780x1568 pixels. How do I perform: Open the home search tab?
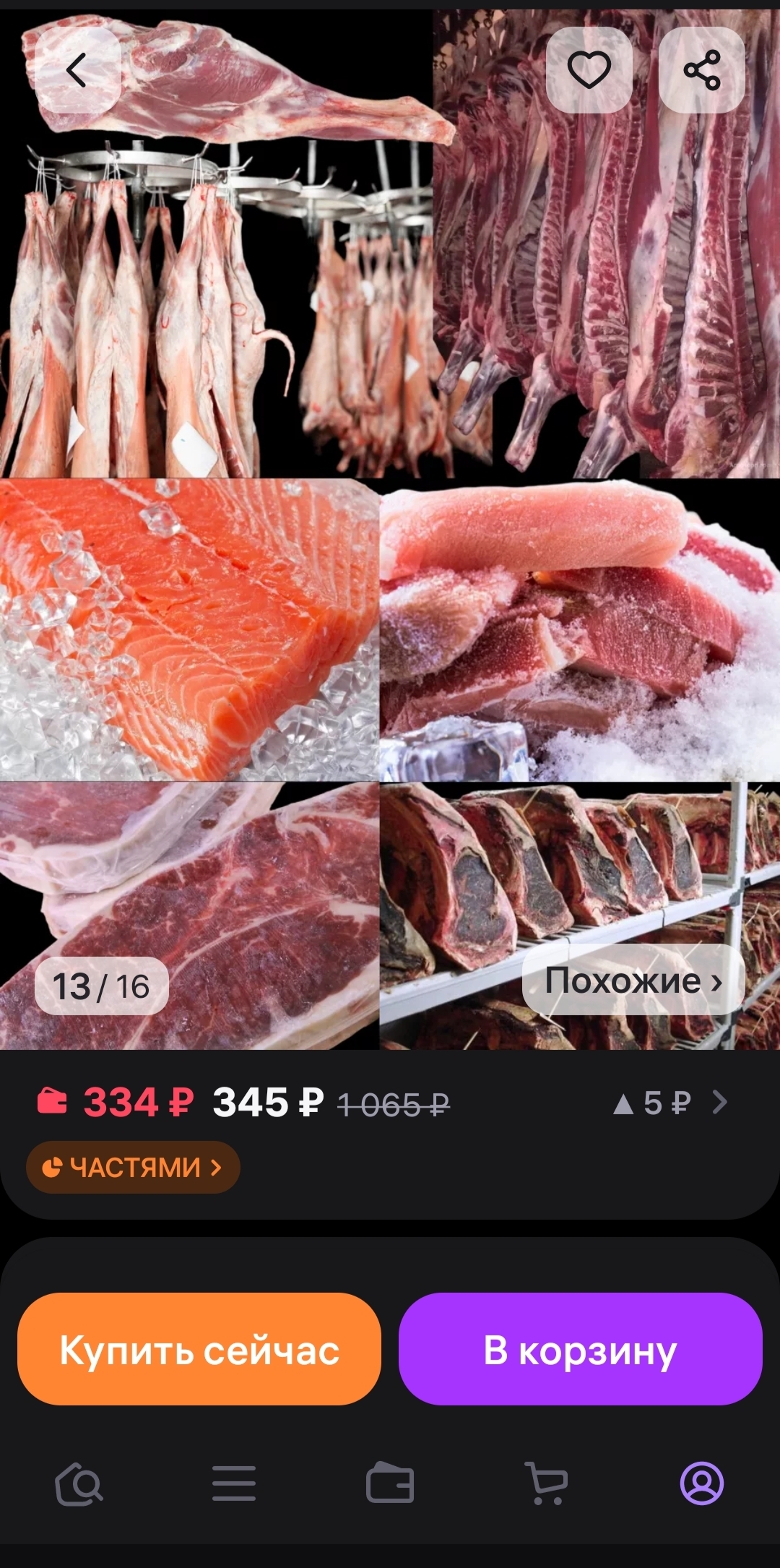(x=79, y=1483)
